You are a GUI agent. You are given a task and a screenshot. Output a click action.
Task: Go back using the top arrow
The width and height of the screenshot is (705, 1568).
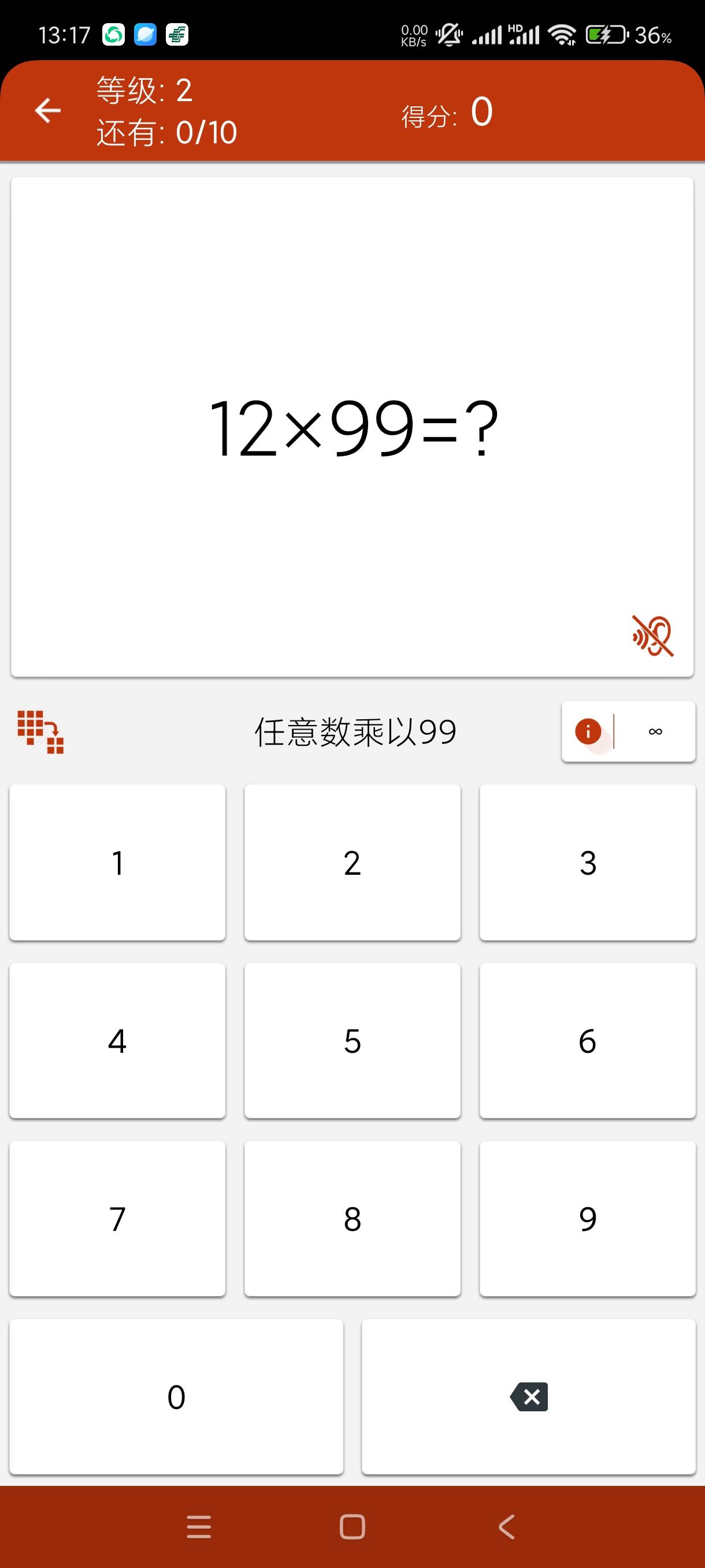click(47, 111)
